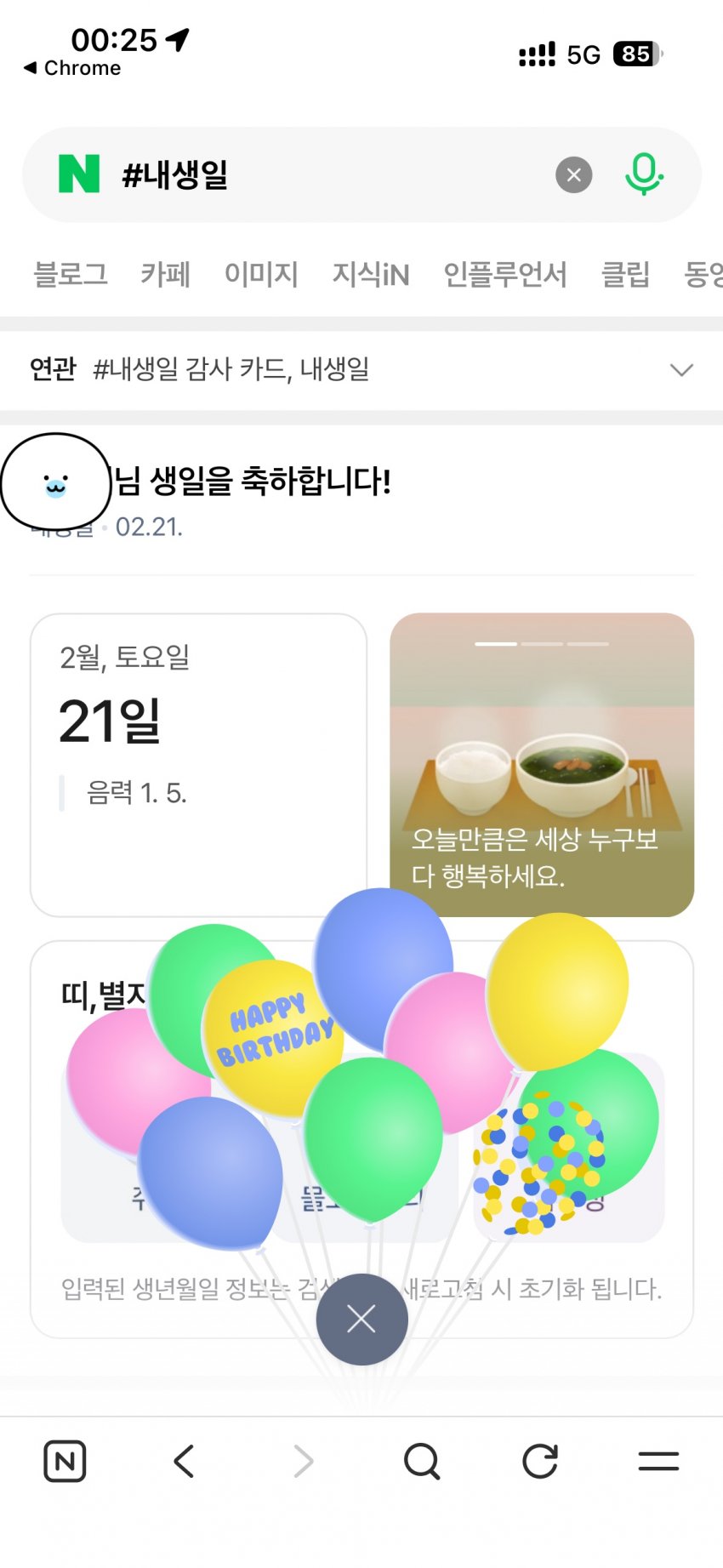Open Naver home from bottom toolbar
Image resolution: width=723 pixels, height=1568 pixels.
[65, 1462]
